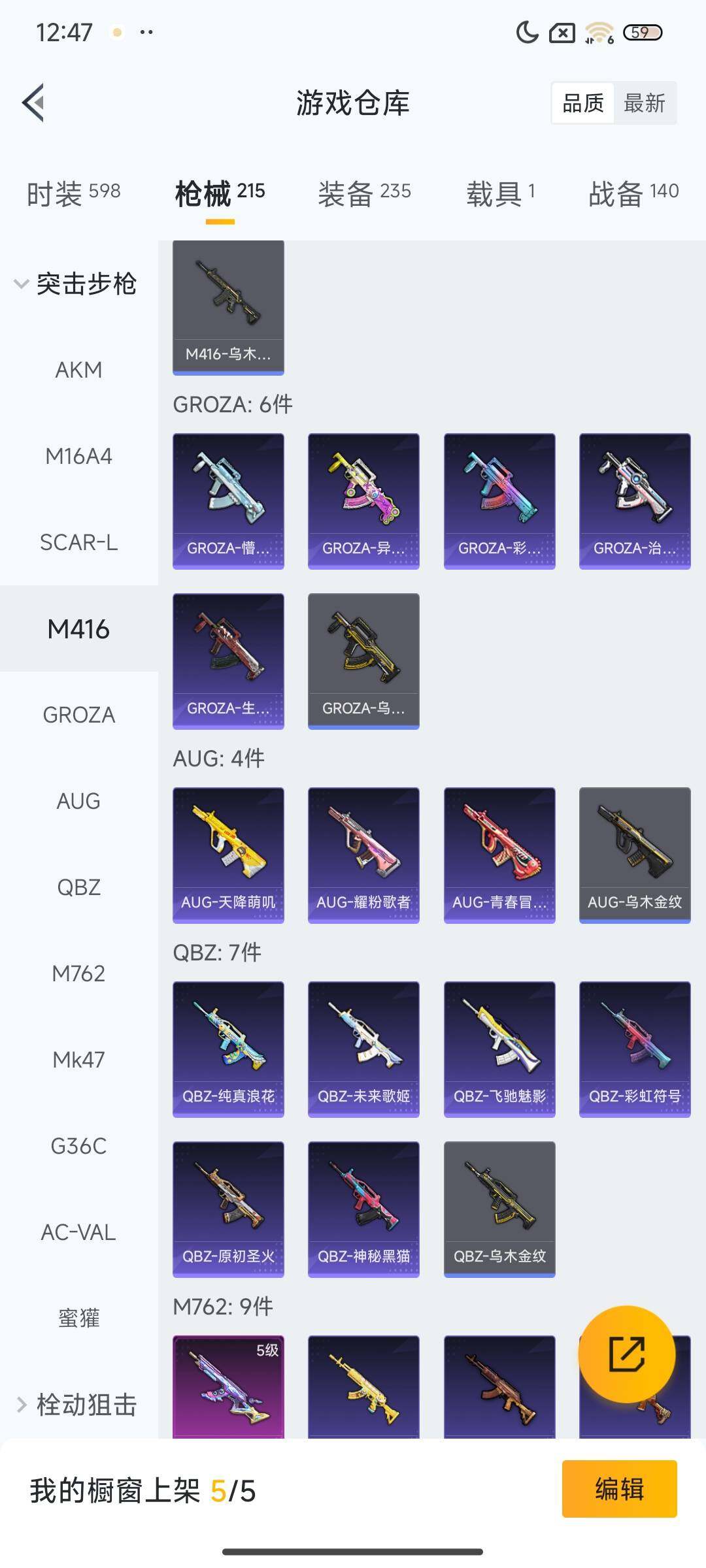Go back using the top-left arrow

[34, 103]
